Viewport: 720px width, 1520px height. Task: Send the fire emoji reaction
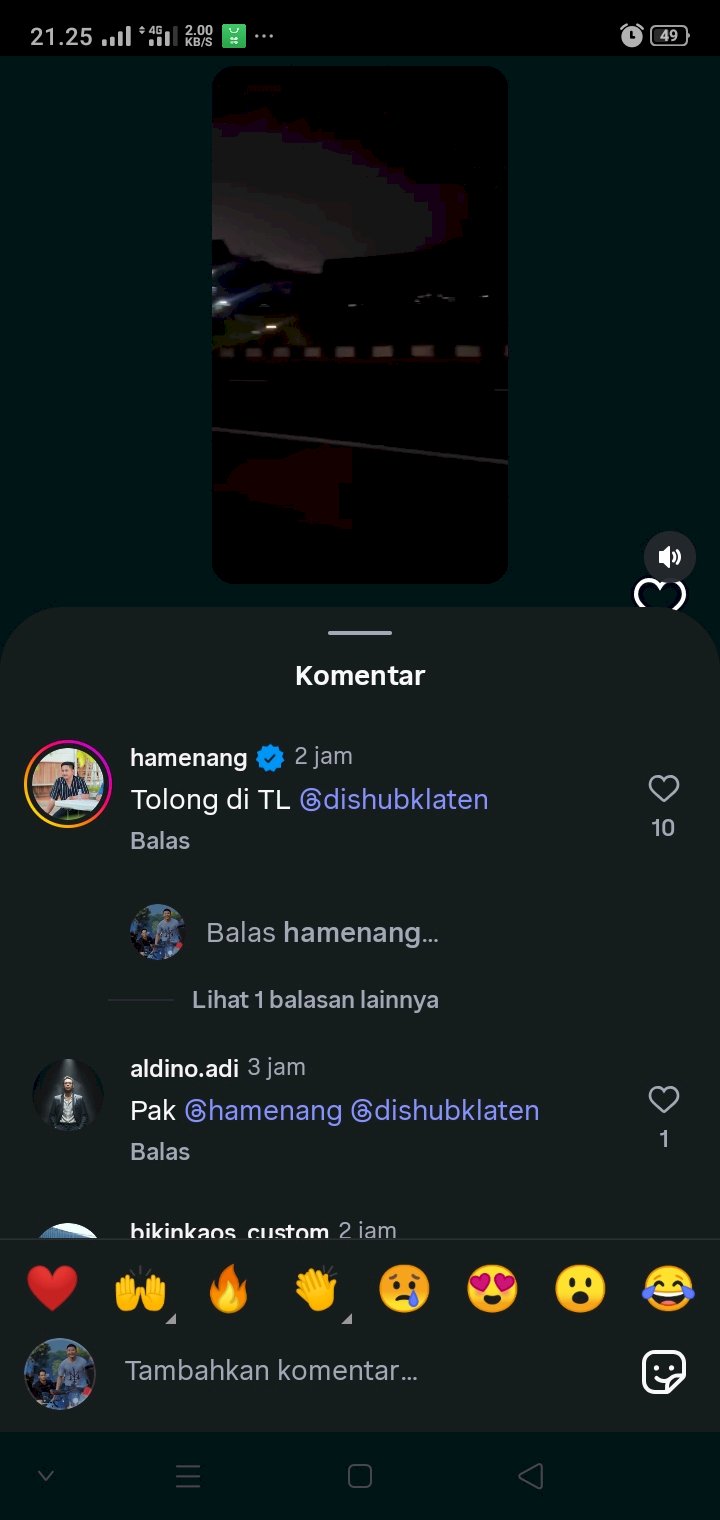[228, 1289]
